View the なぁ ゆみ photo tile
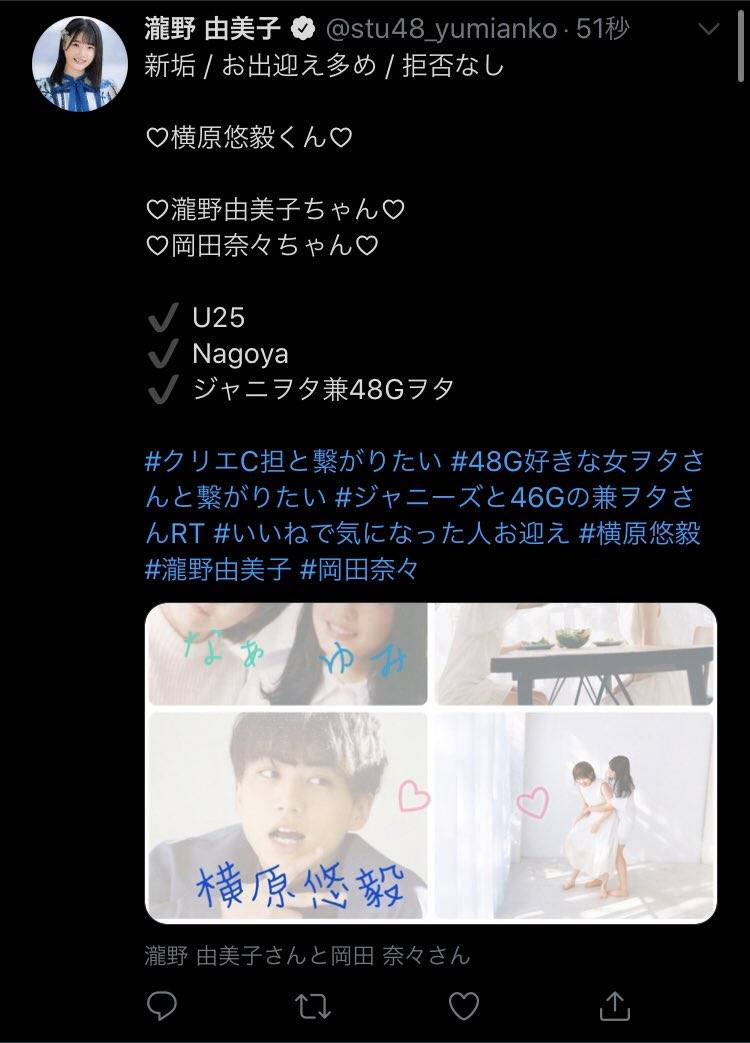This screenshot has width=750, height=1043. pyautogui.click(x=287, y=654)
